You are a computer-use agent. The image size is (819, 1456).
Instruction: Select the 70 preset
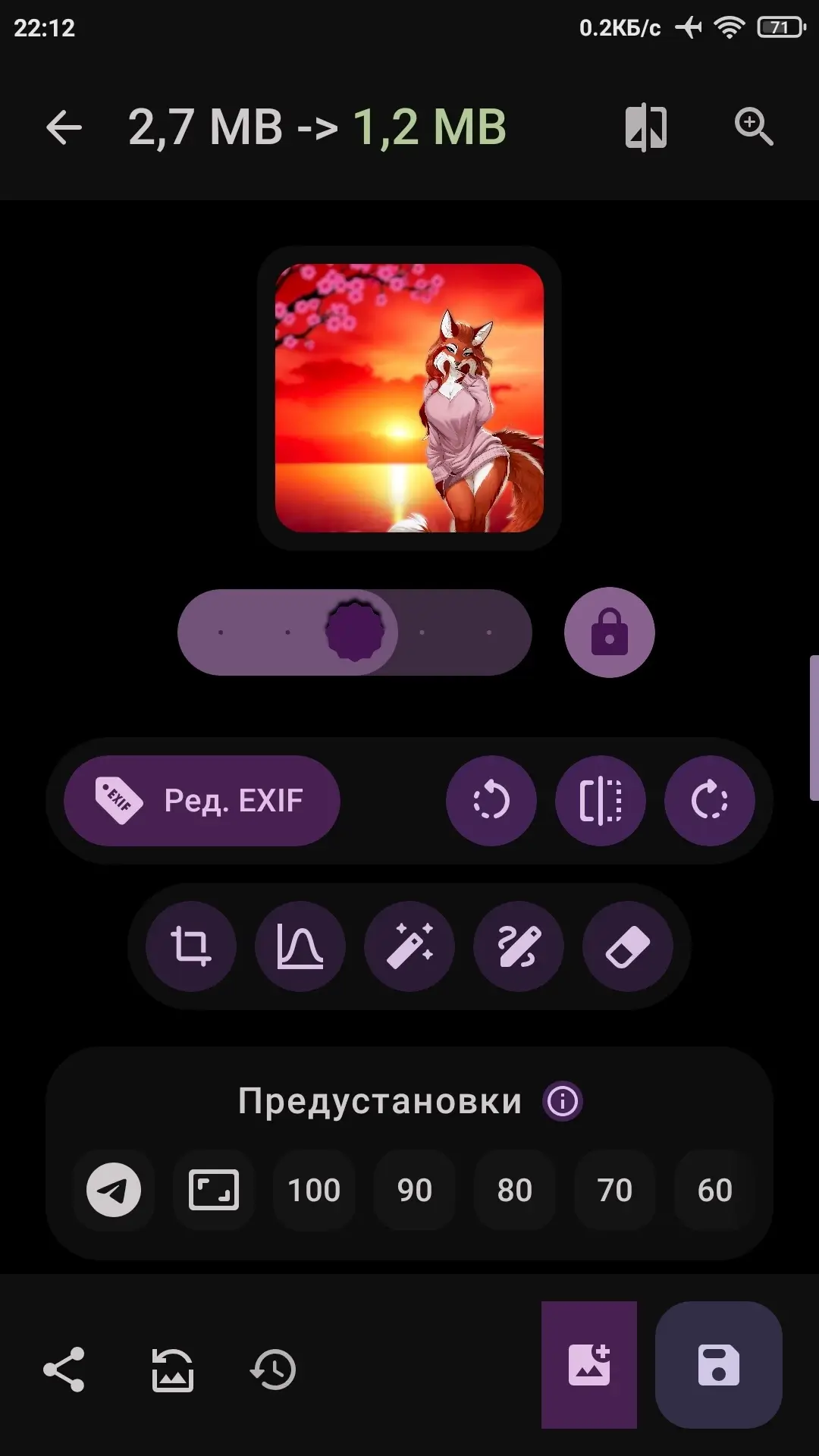(615, 1190)
